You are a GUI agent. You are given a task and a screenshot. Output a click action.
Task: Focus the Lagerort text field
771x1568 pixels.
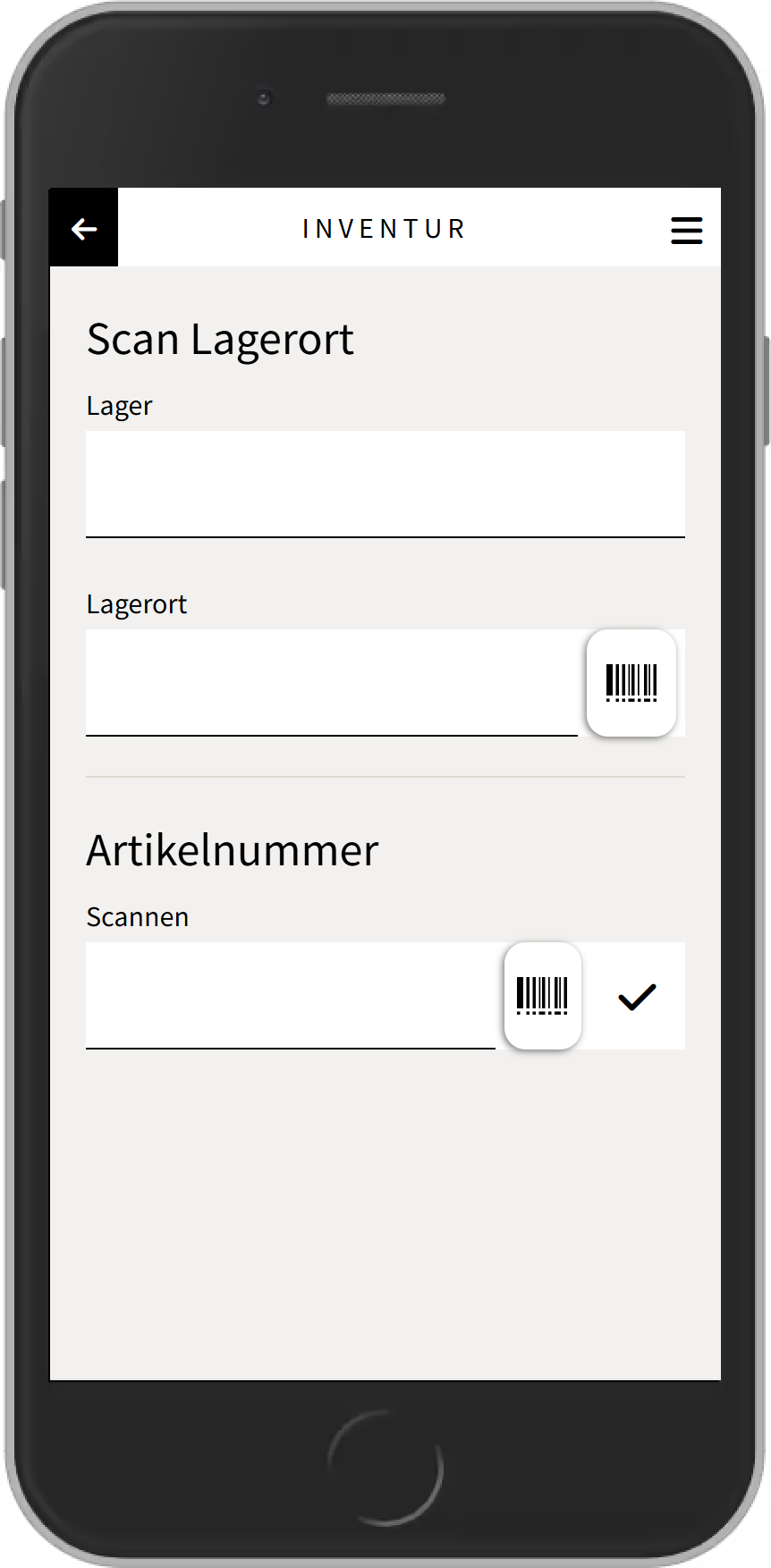pos(331,682)
